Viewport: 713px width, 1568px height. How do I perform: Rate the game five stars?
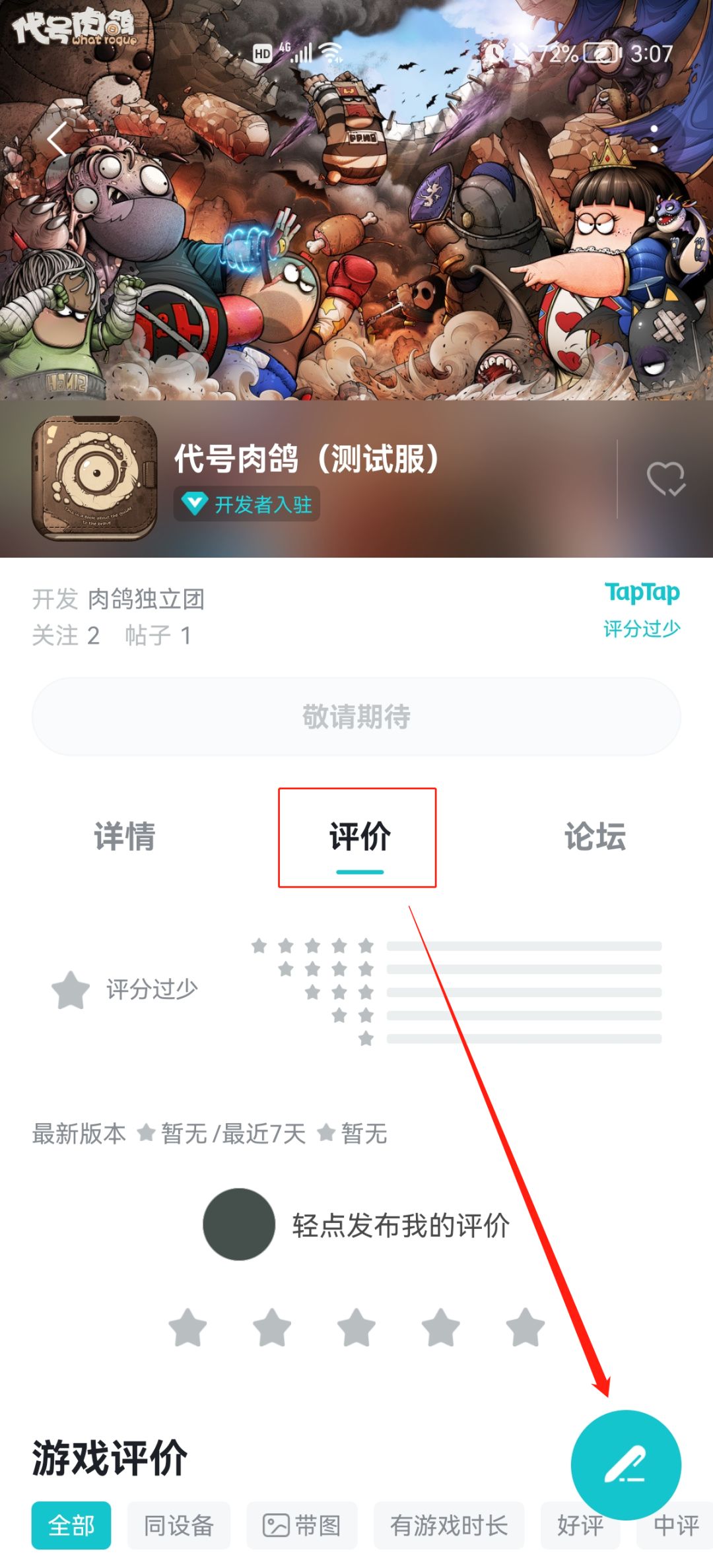click(x=526, y=1326)
